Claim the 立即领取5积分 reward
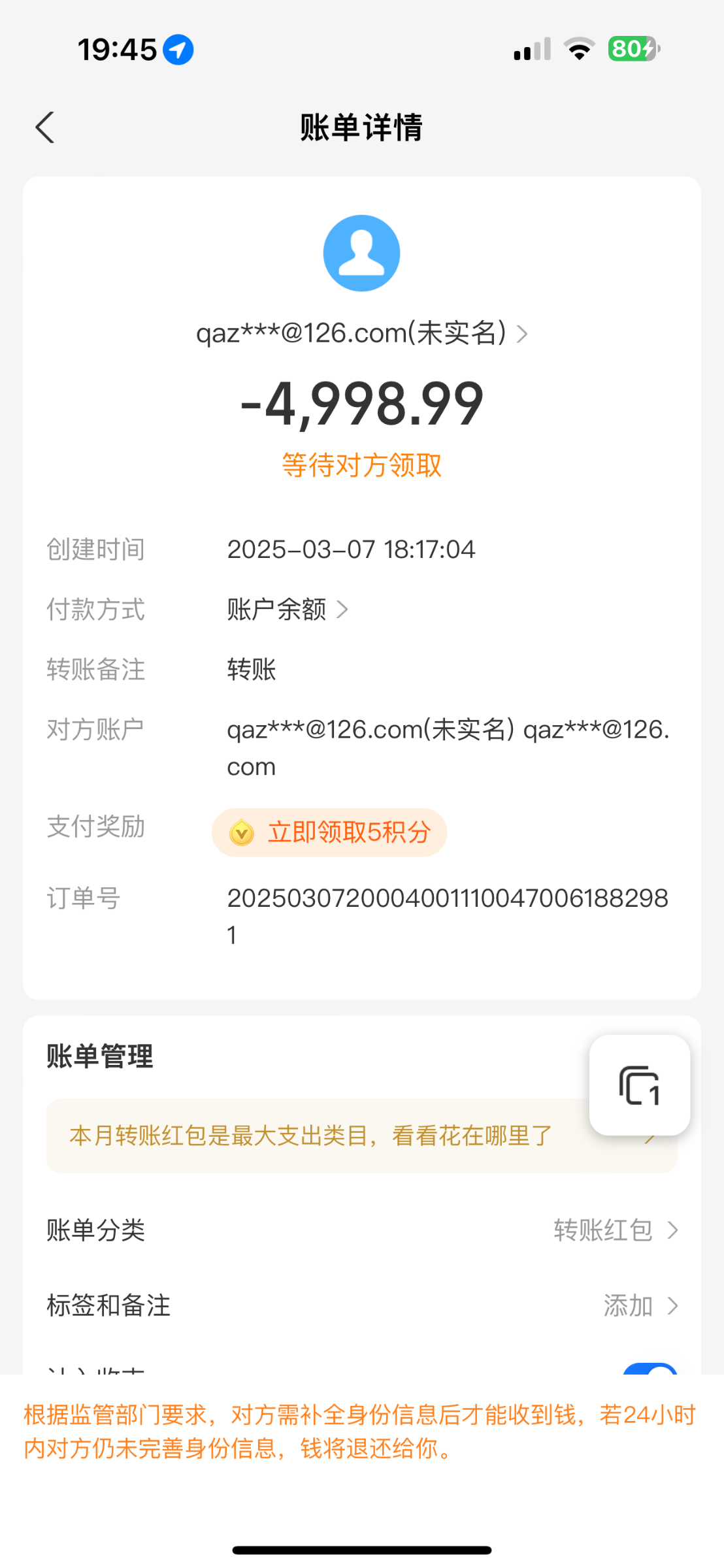Image resolution: width=724 pixels, height=1568 pixels. (x=329, y=832)
